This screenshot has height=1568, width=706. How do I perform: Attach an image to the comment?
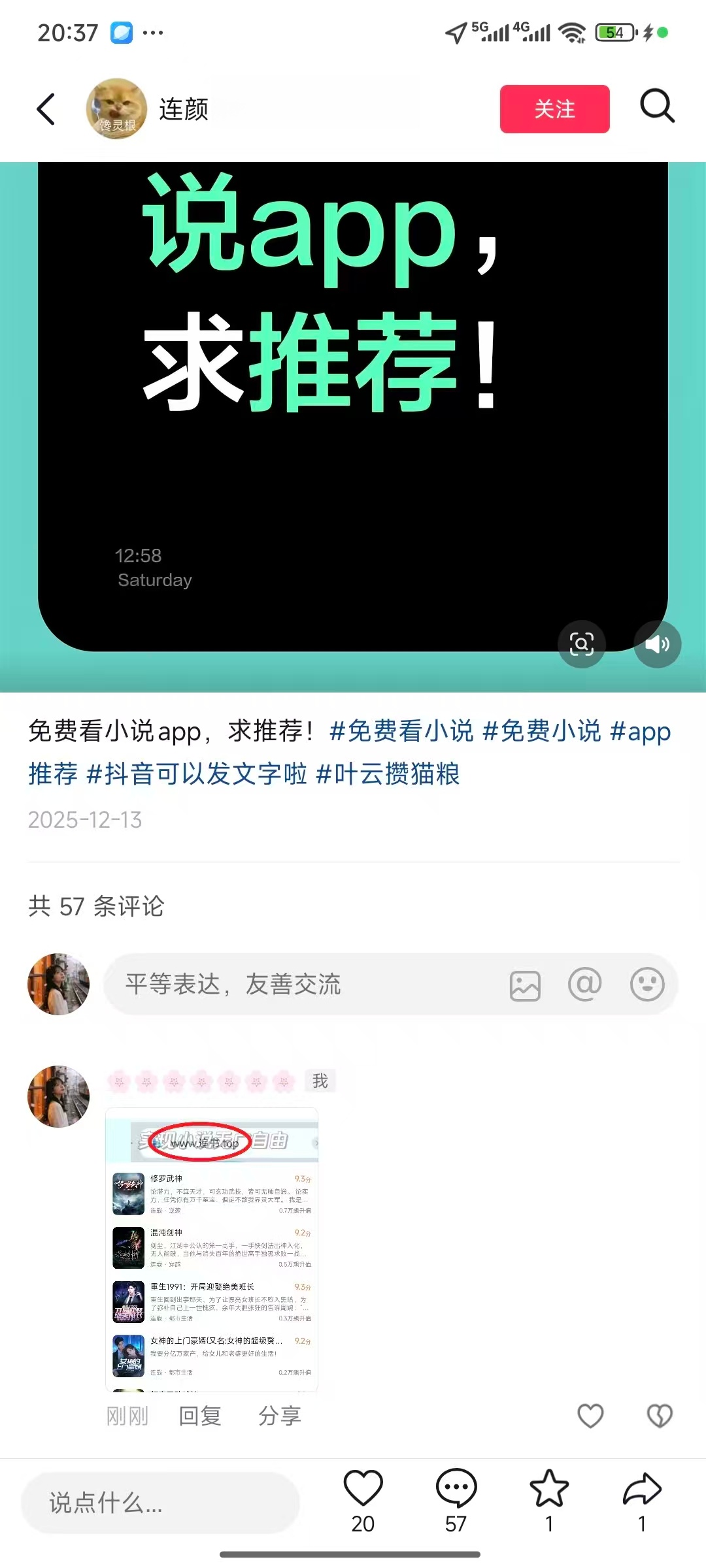pyautogui.click(x=525, y=985)
